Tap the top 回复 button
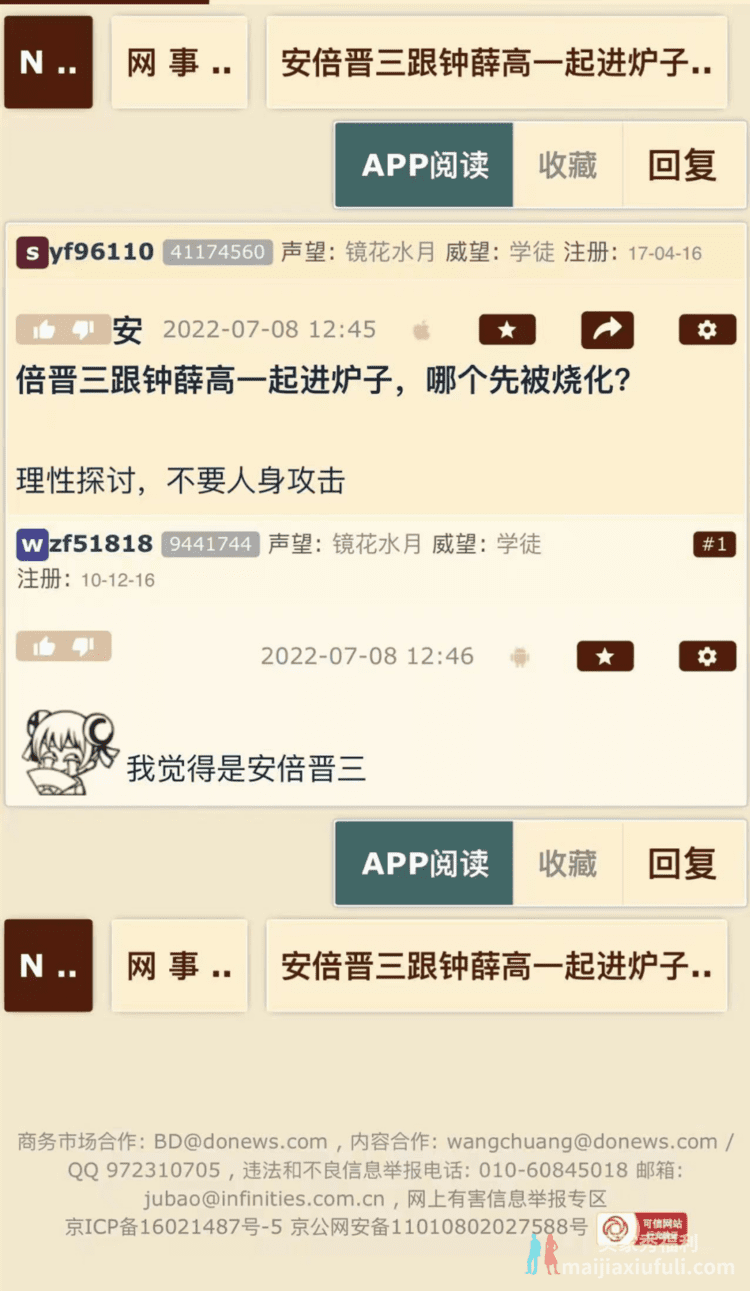This screenshot has height=1291, width=750. (x=683, y=165)
